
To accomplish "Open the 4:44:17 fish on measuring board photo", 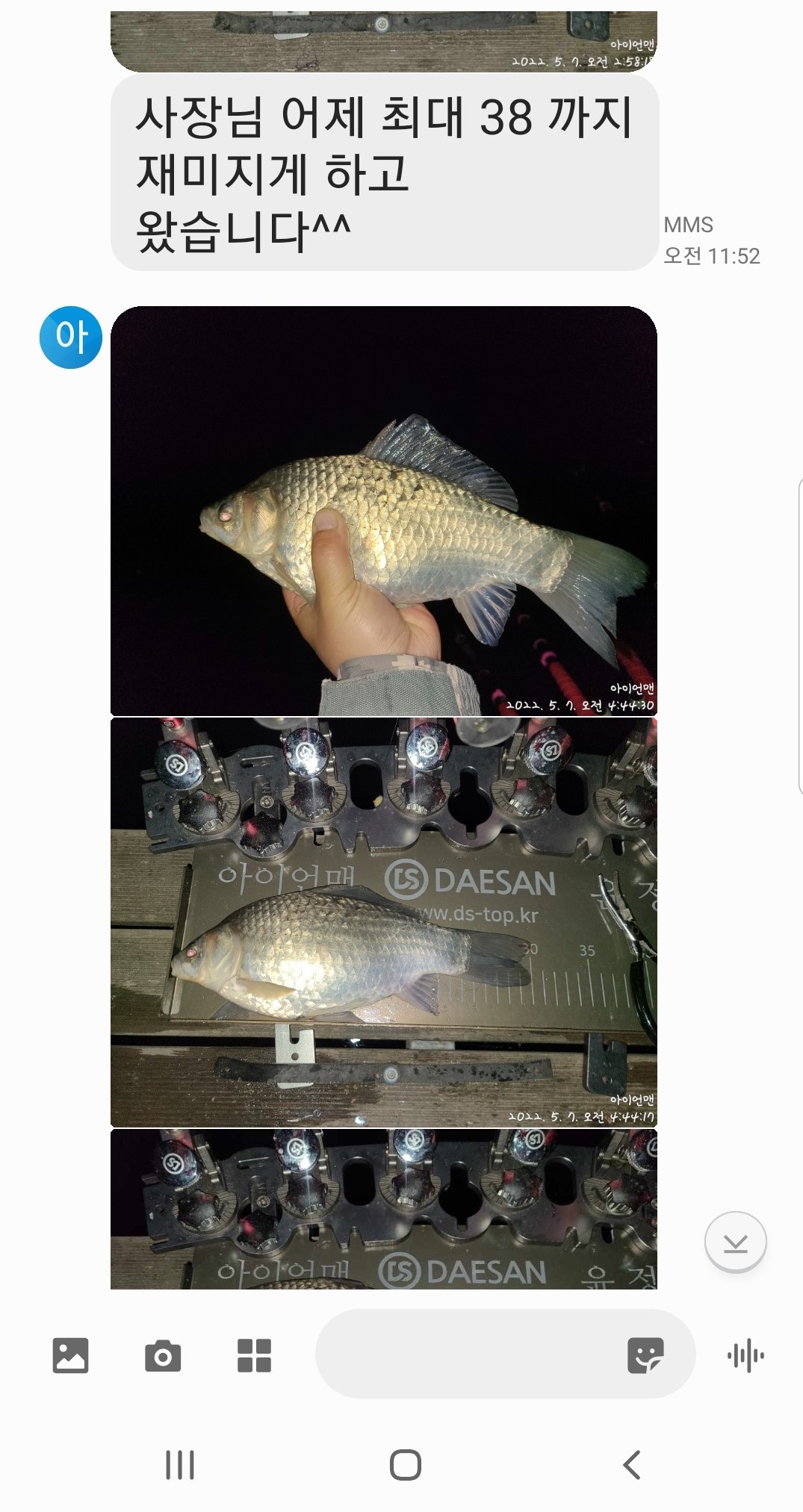I will click(x=384, y=922).
